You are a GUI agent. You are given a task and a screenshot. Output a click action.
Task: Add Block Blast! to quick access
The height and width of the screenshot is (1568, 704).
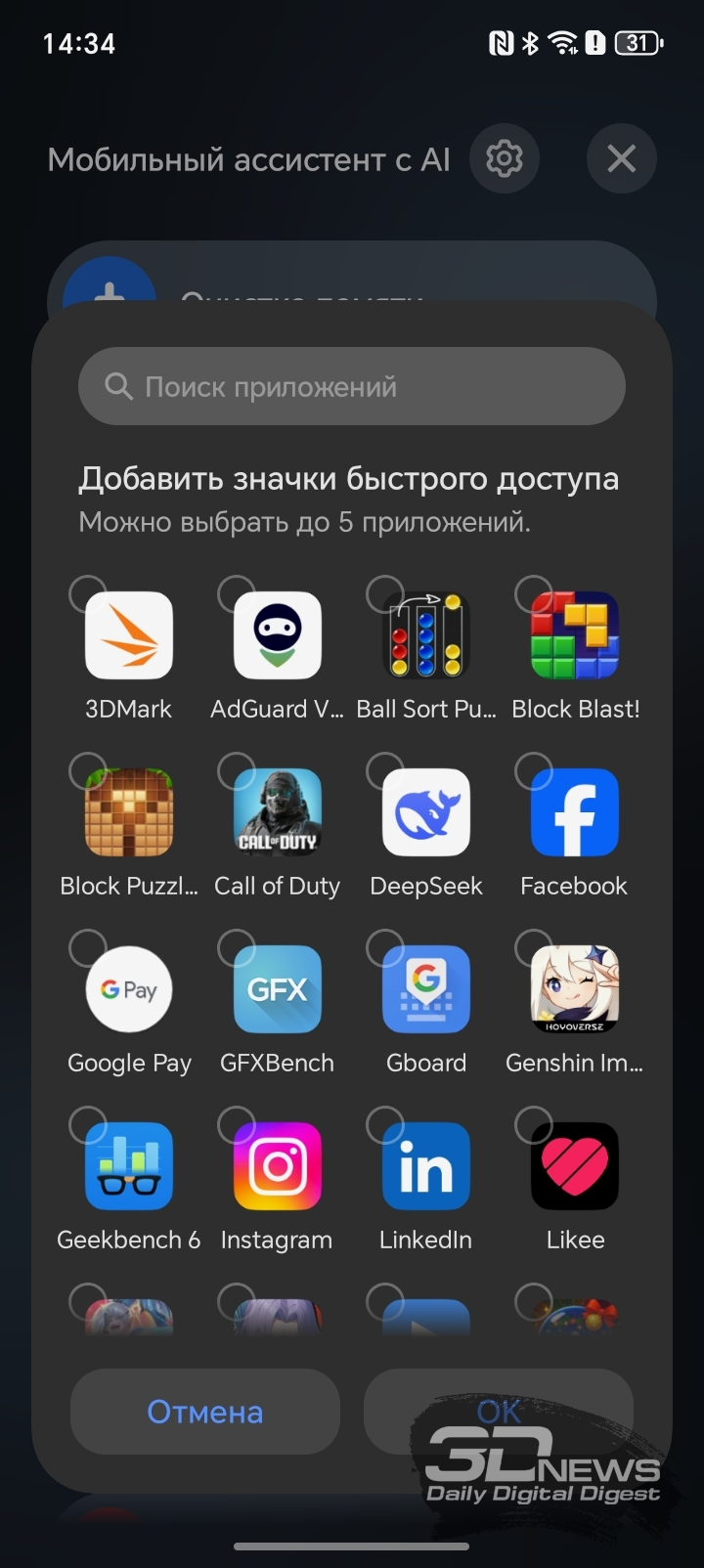[575, 635]
